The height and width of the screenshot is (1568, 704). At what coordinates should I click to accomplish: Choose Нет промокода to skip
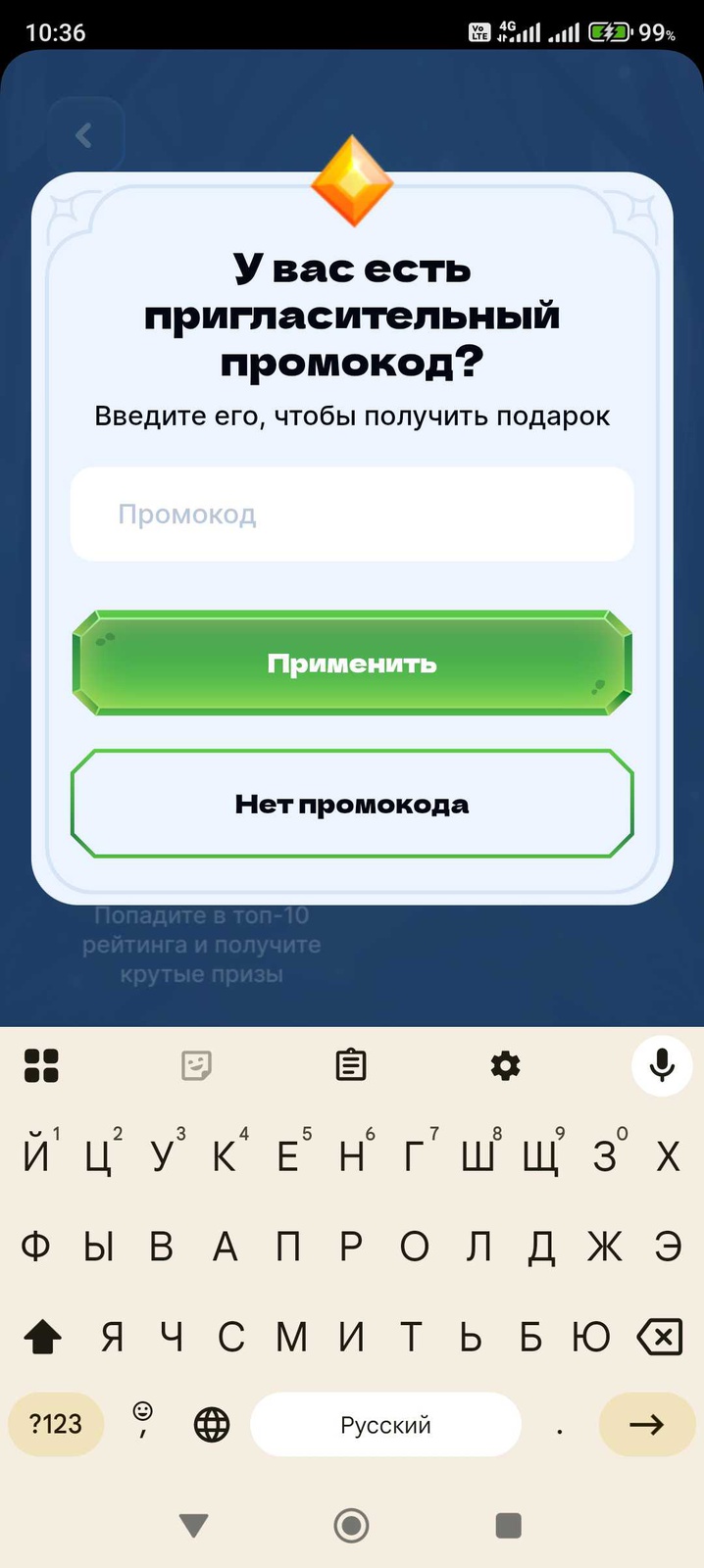click(352, 804)
